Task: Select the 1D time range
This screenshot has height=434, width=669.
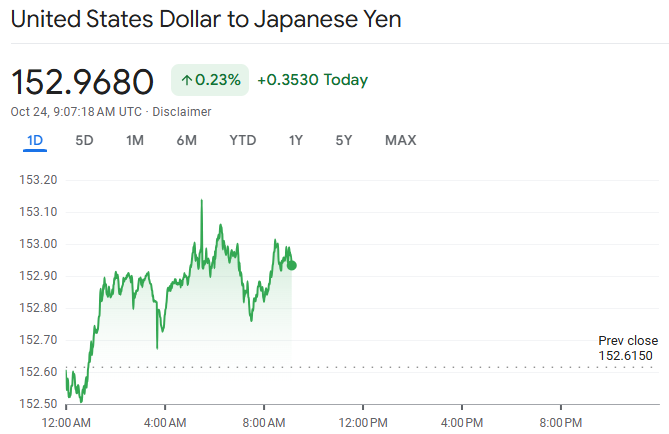Action: tap(35, 140)
